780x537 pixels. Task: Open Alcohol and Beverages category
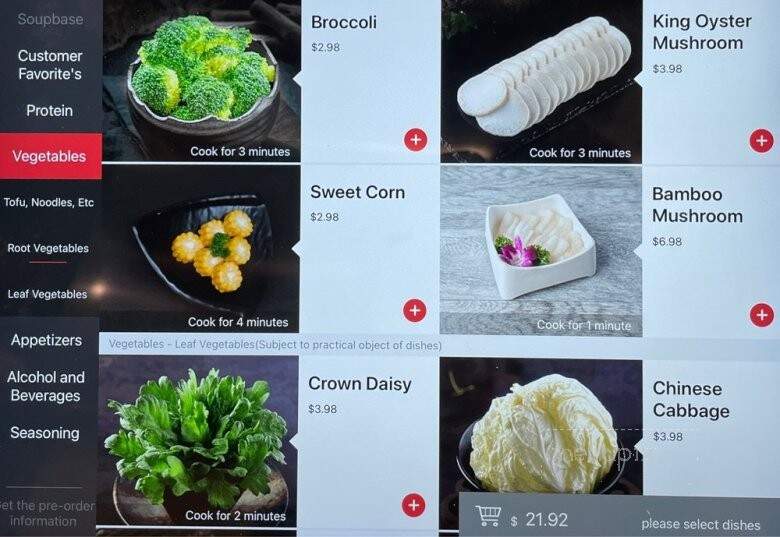[x=46, y=386]
